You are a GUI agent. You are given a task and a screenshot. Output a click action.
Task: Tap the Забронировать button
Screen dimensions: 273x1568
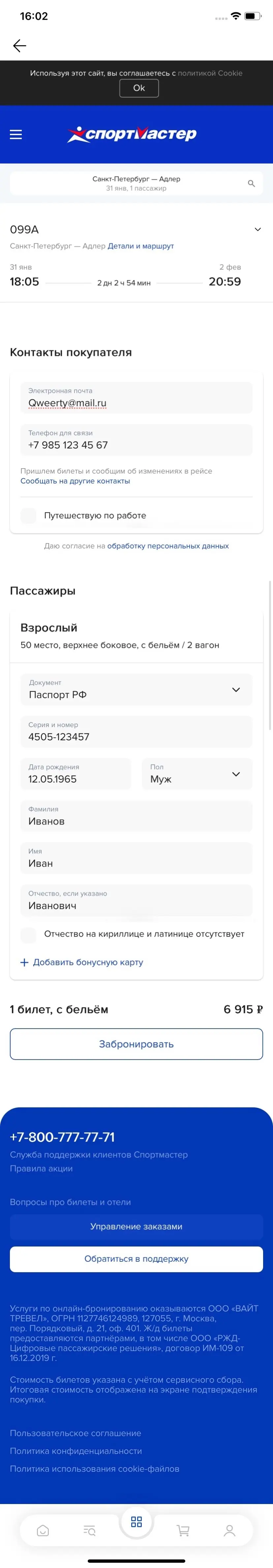[136, 1044]
